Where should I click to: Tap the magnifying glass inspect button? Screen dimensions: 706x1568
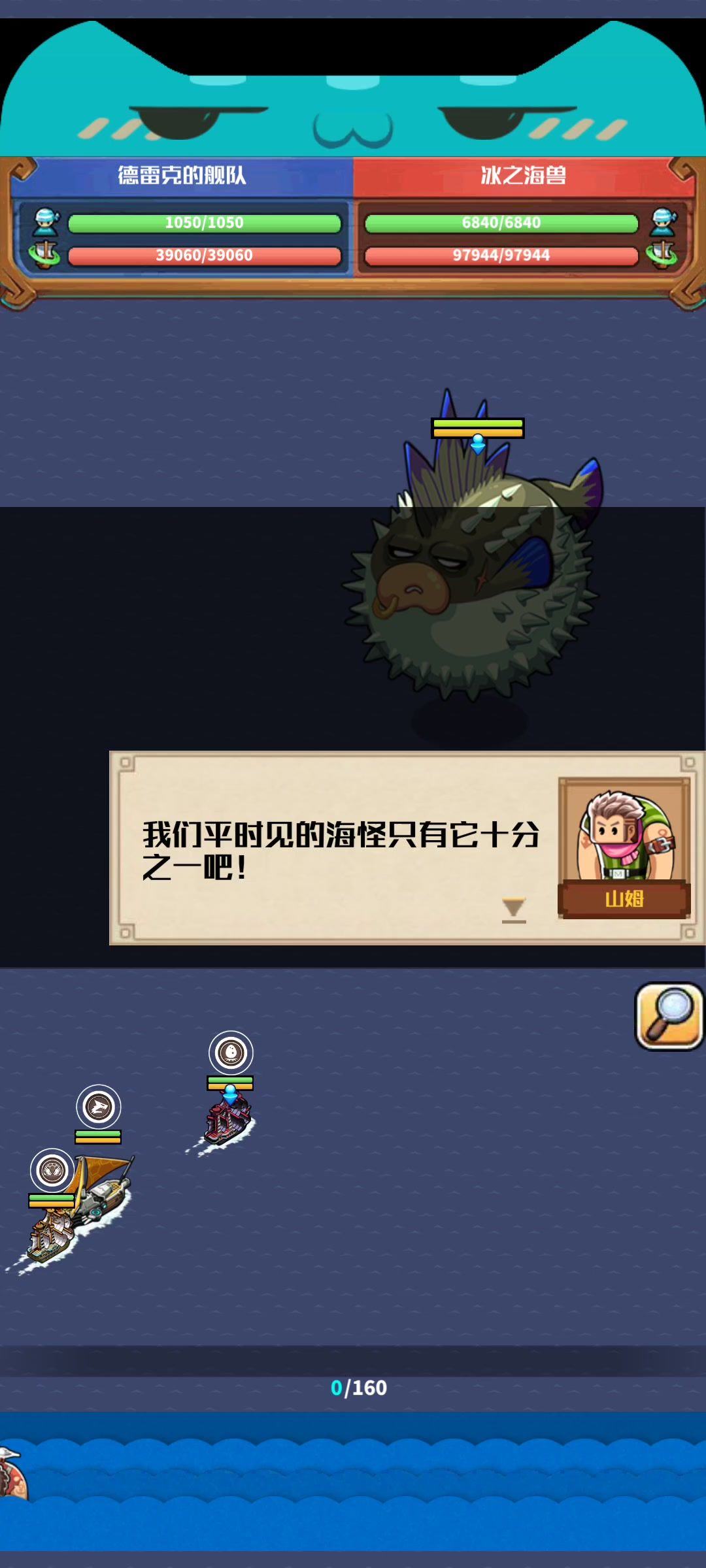669,1016
